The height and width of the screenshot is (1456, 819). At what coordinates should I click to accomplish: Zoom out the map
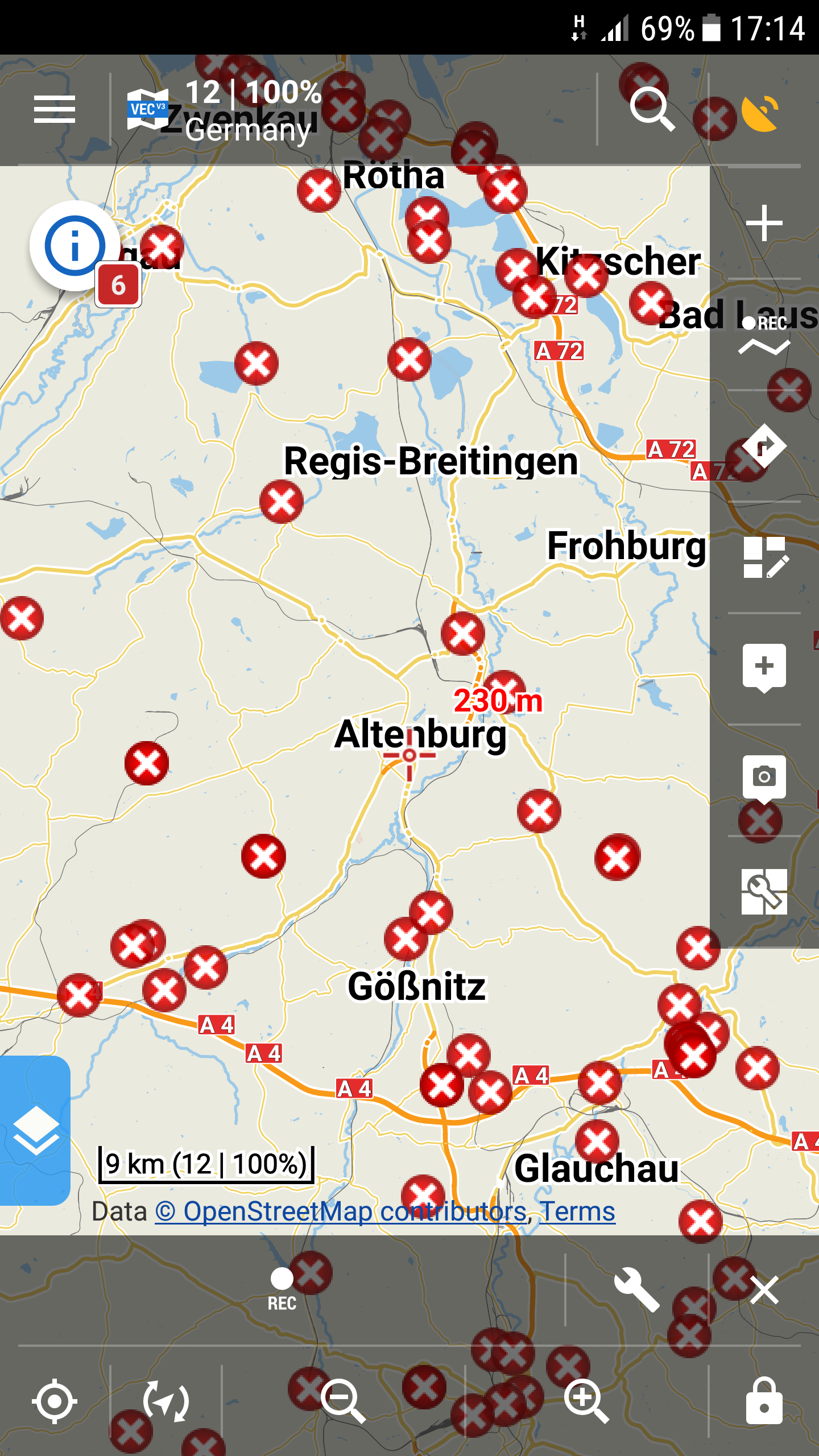tap(342, 1401)
